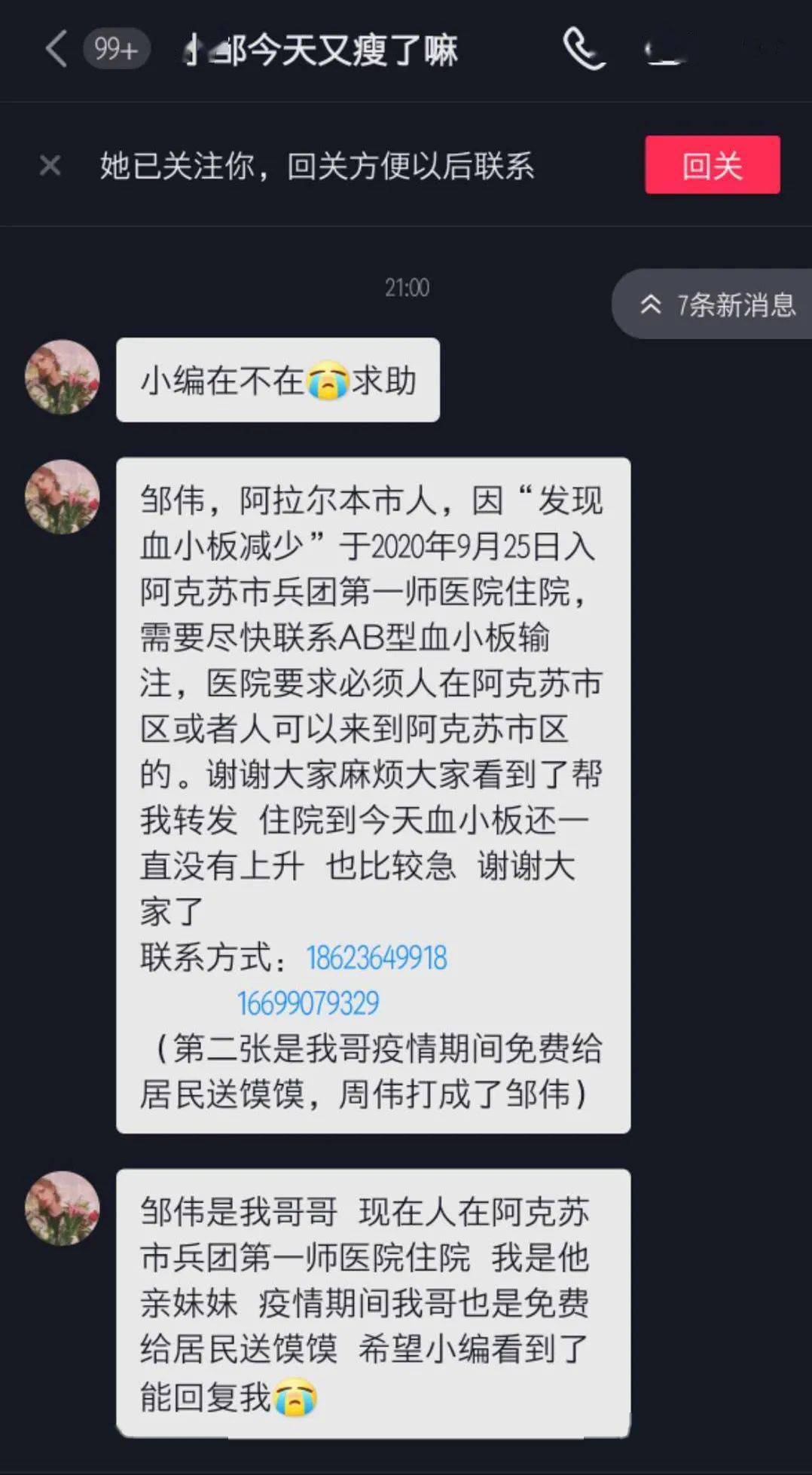Open sender's avatar beside 小编在不在 message

pos(62,377)
